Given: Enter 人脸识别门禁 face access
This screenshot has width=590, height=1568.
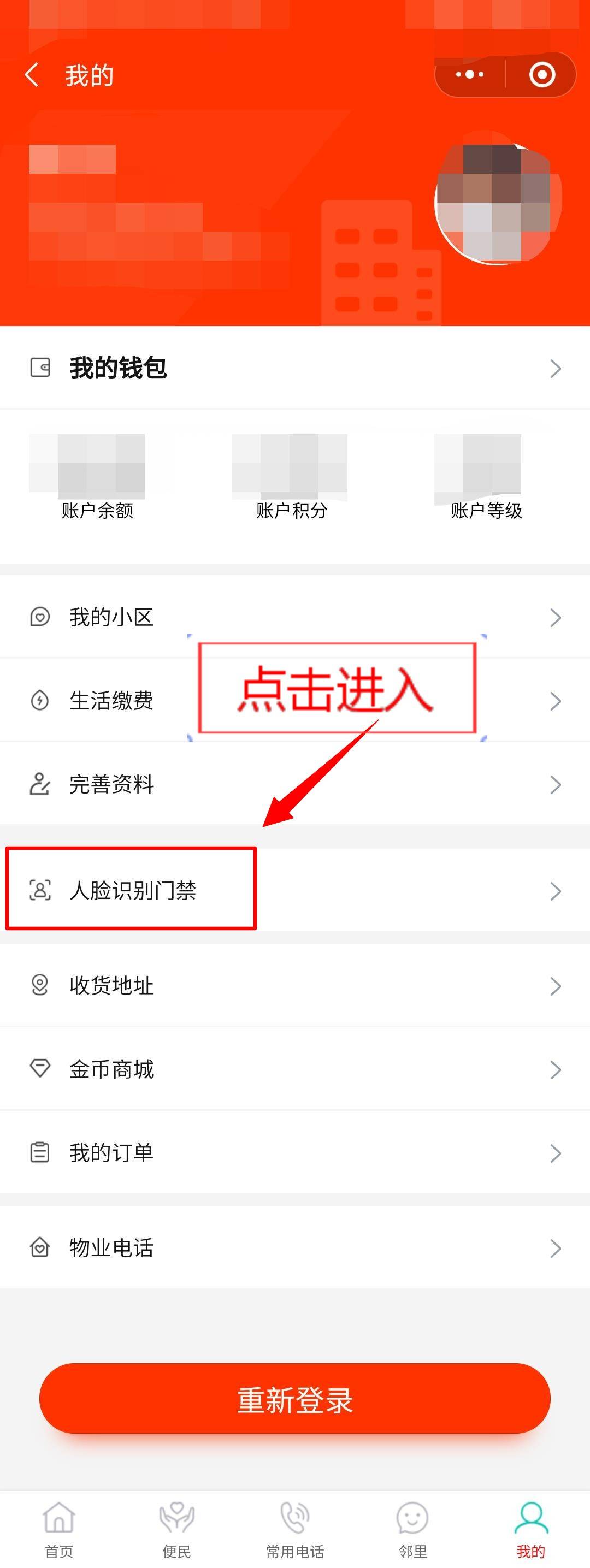Looking at the screenshot, I should (294, 891).
